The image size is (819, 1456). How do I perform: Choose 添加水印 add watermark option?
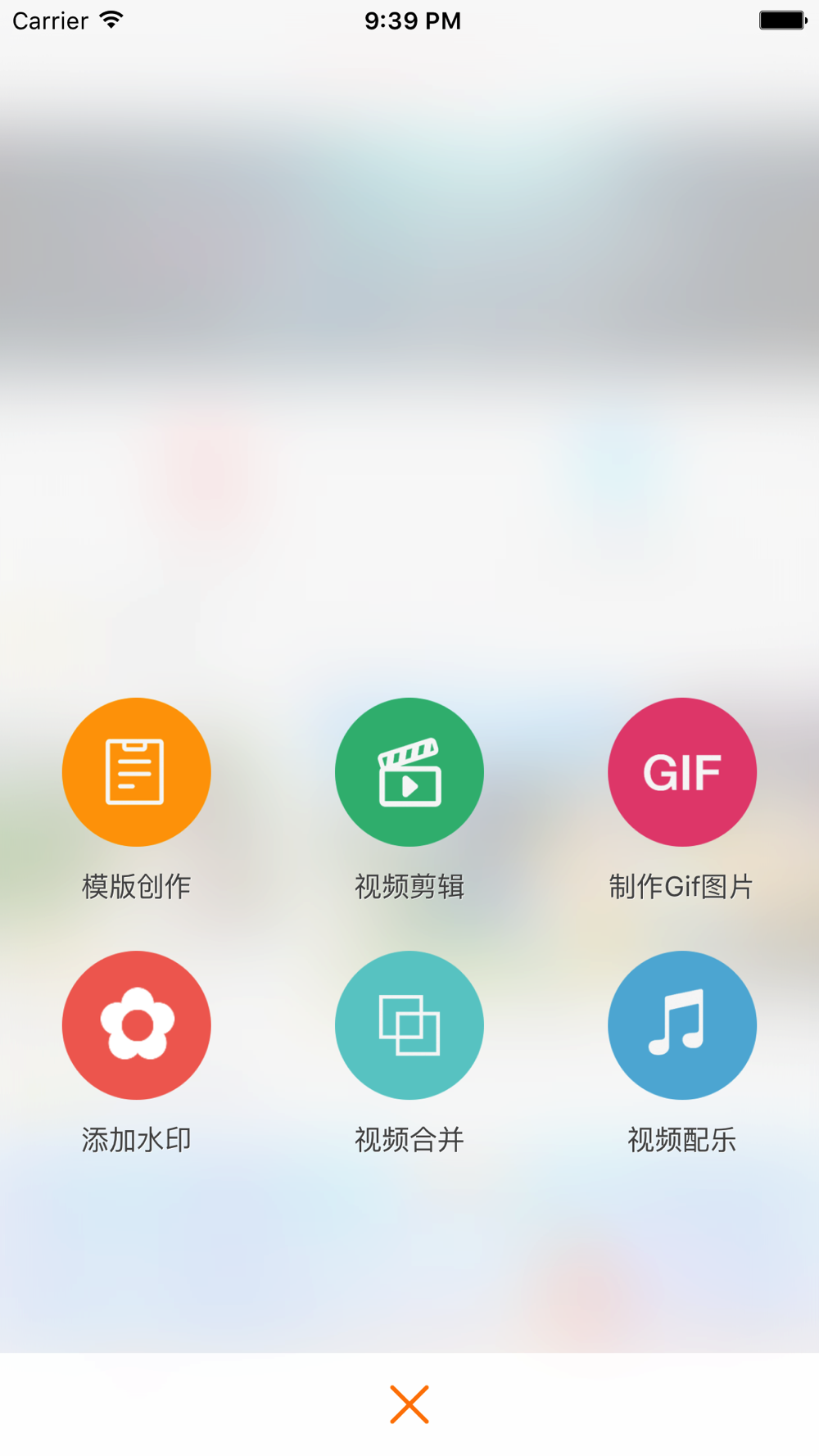coord(136,1025)
